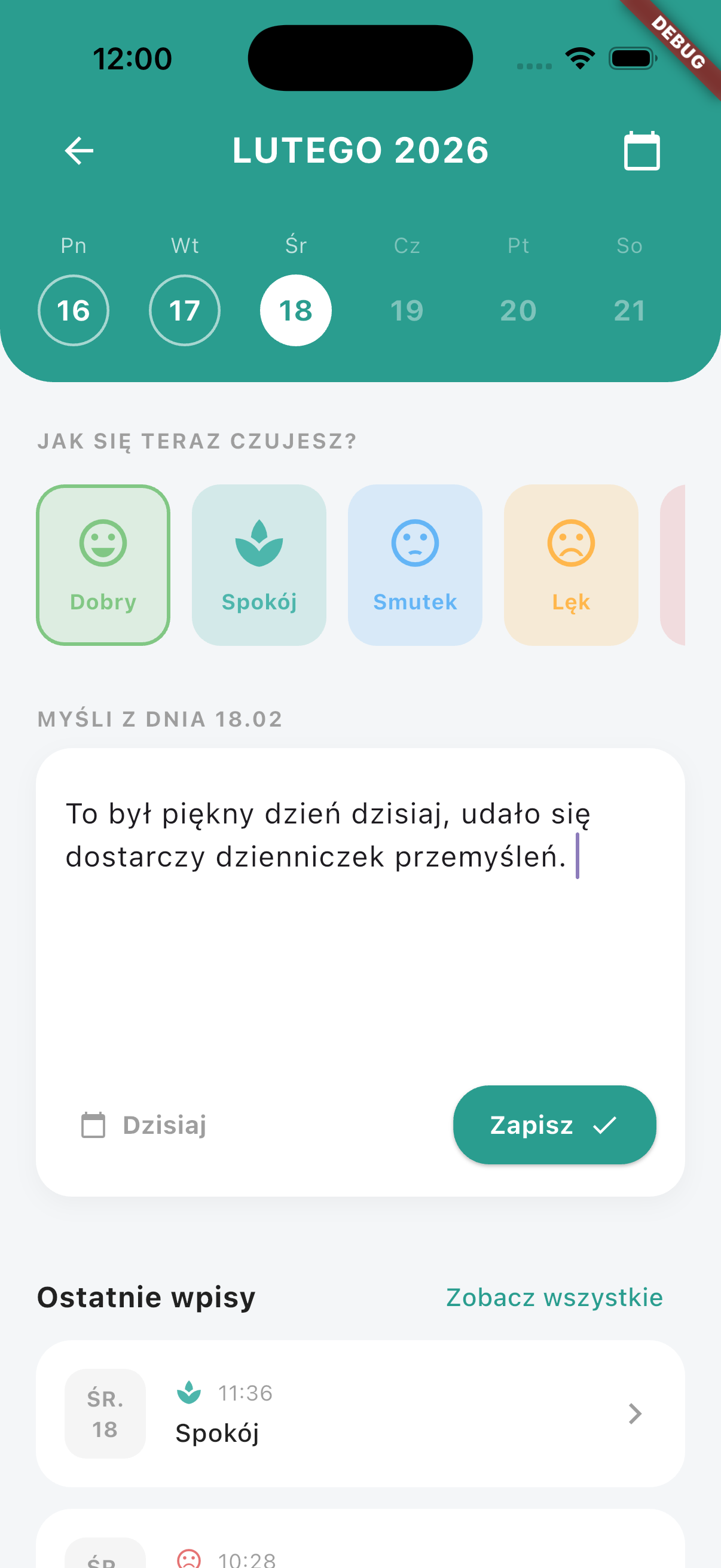This screenshot has height=1568, width=721.
Task: Select day 16 in the week strip
Action: point(73,310)
